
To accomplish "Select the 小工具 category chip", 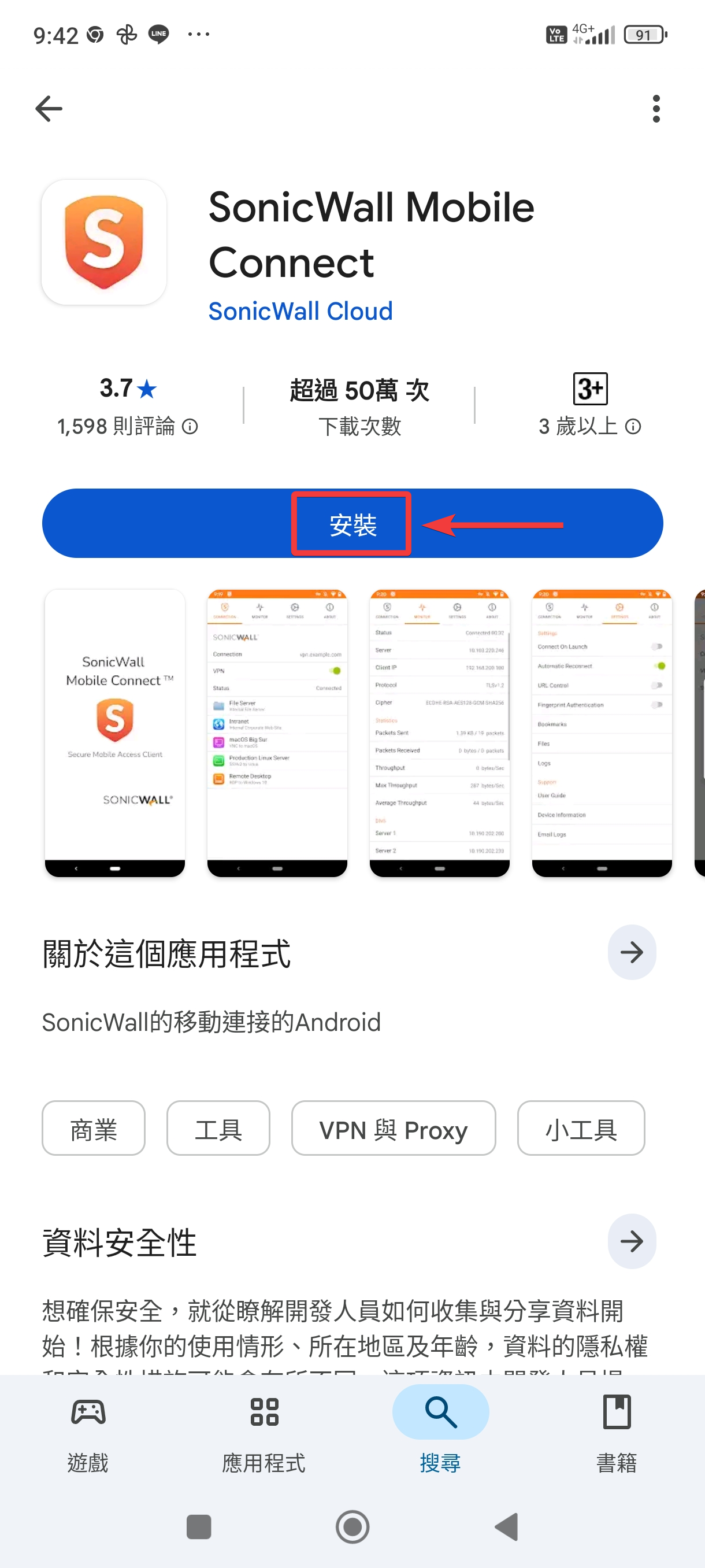I will 581,1128.
